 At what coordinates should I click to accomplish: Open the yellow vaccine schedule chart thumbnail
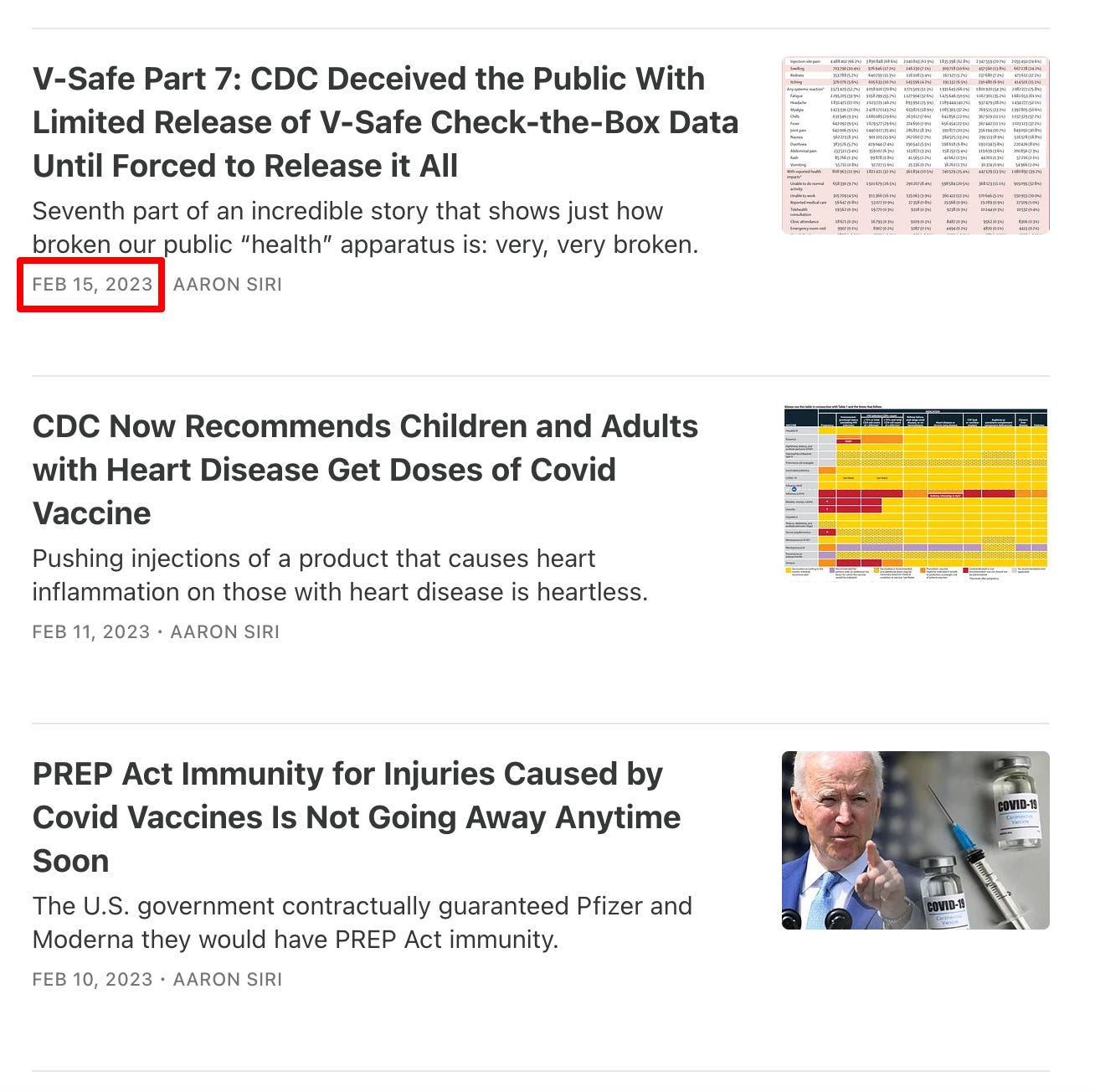[x=915, y=492]
